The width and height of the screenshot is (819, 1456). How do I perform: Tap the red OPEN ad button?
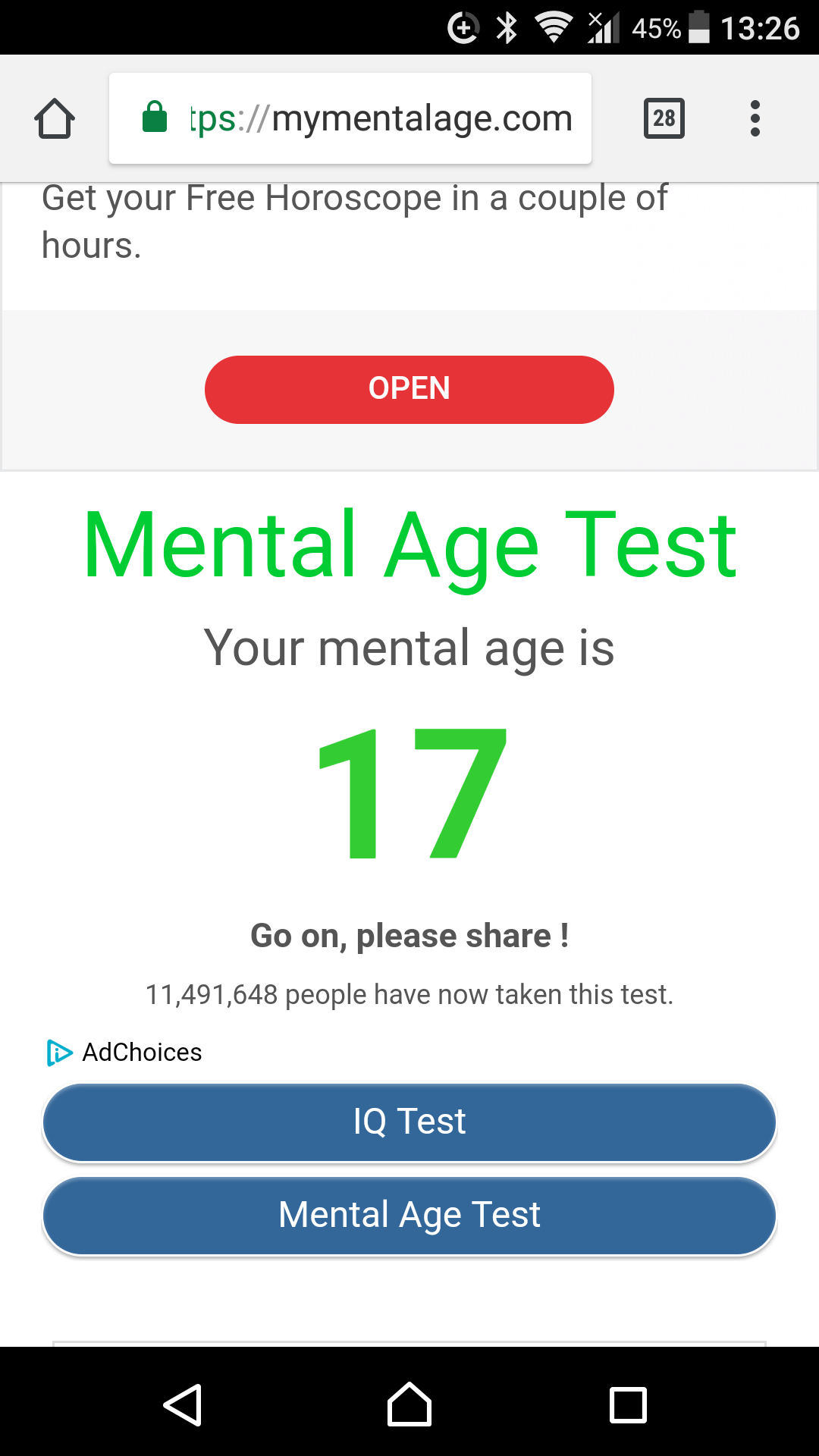pos(409,389)
